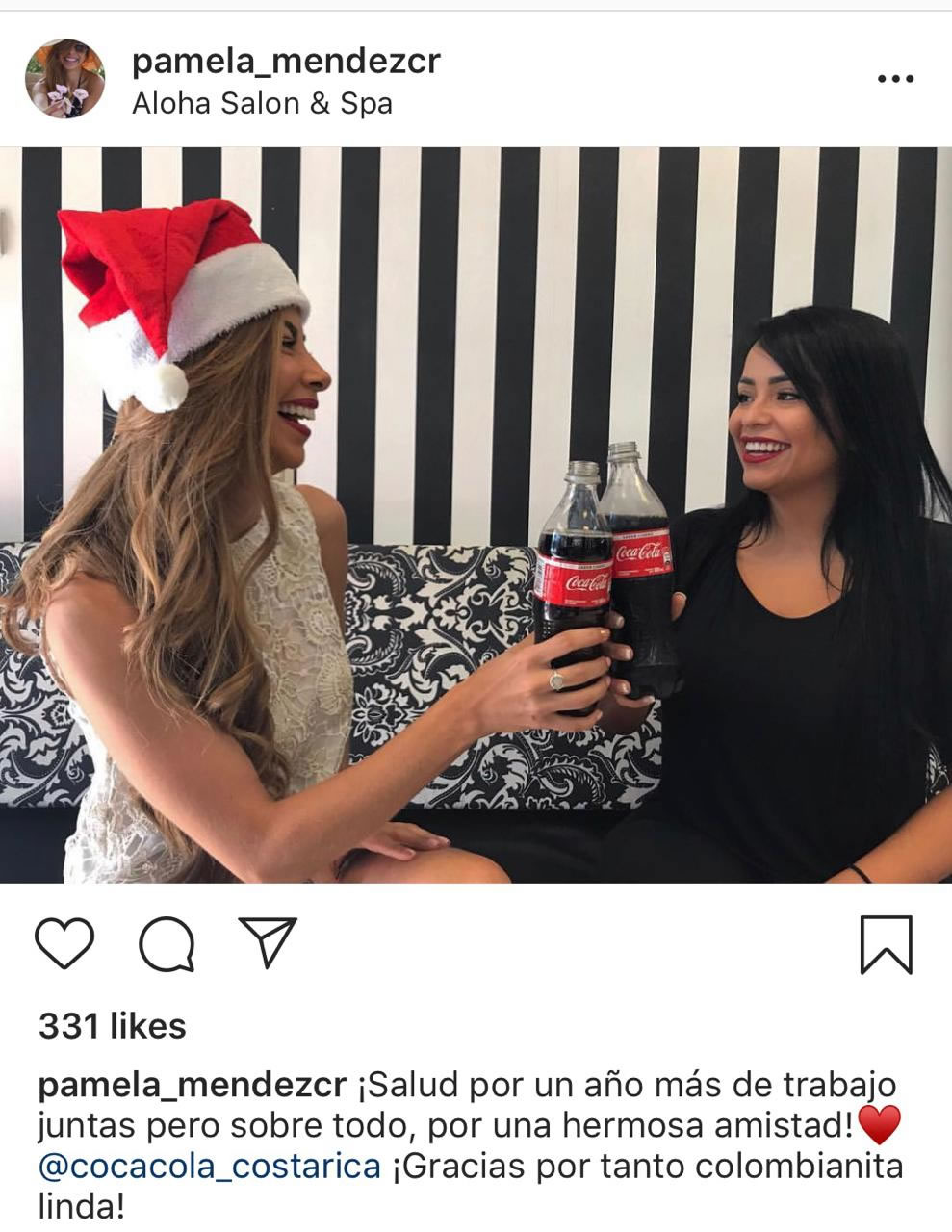The width and height of the screenshot is (952, 1232).
Task: Open pamela_mendezcr's profile picture
Action: pos(64,79)
